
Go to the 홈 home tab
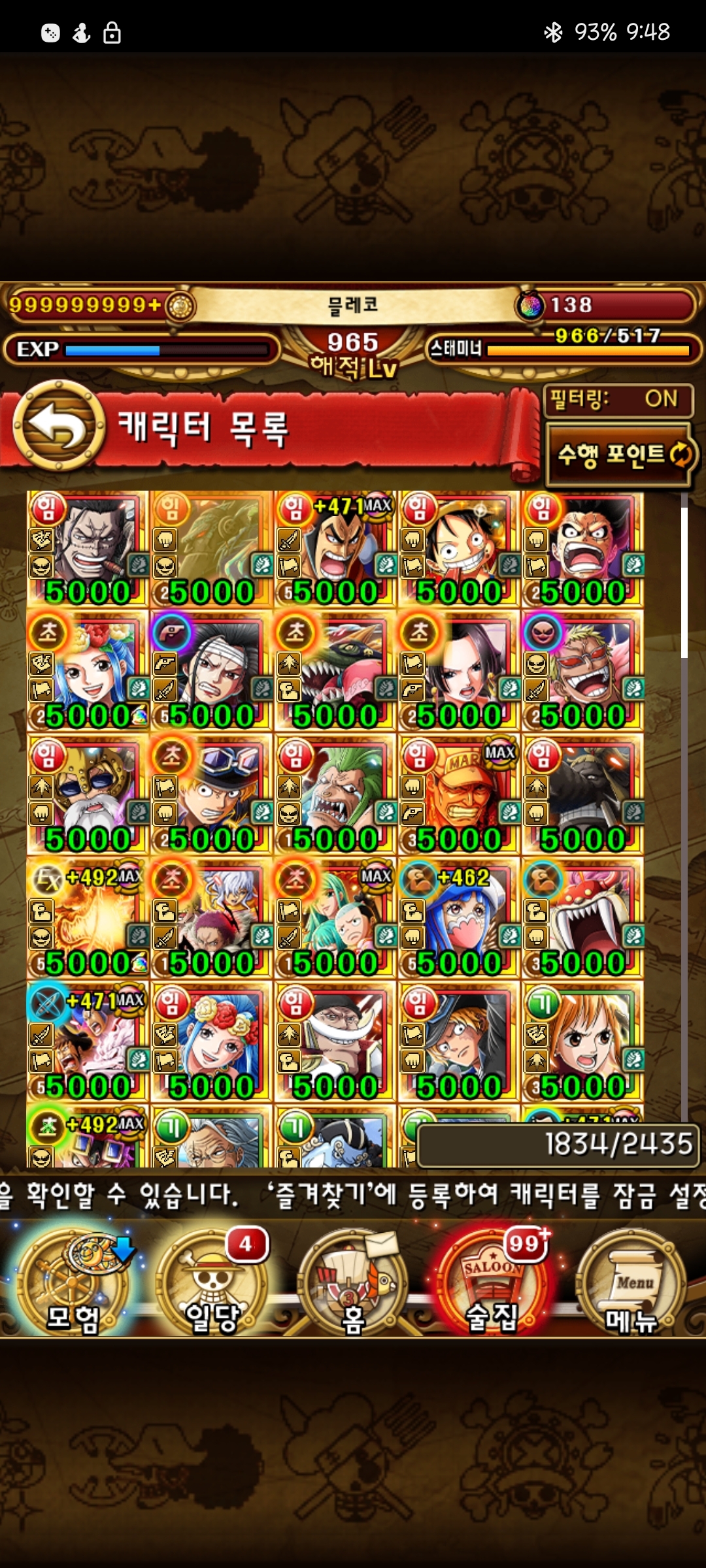pos(353,1282)
